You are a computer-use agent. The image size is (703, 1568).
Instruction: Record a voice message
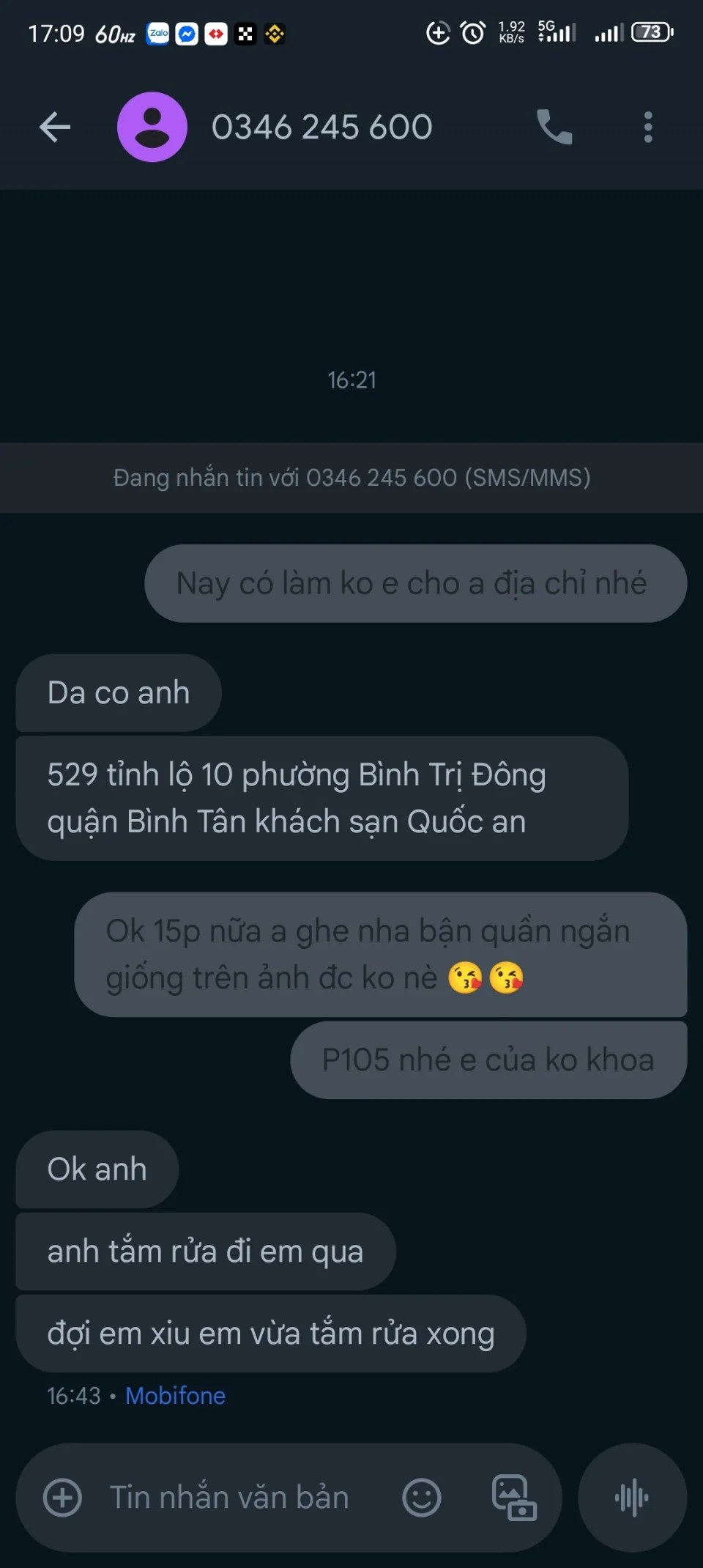(x=633, y=1497)
